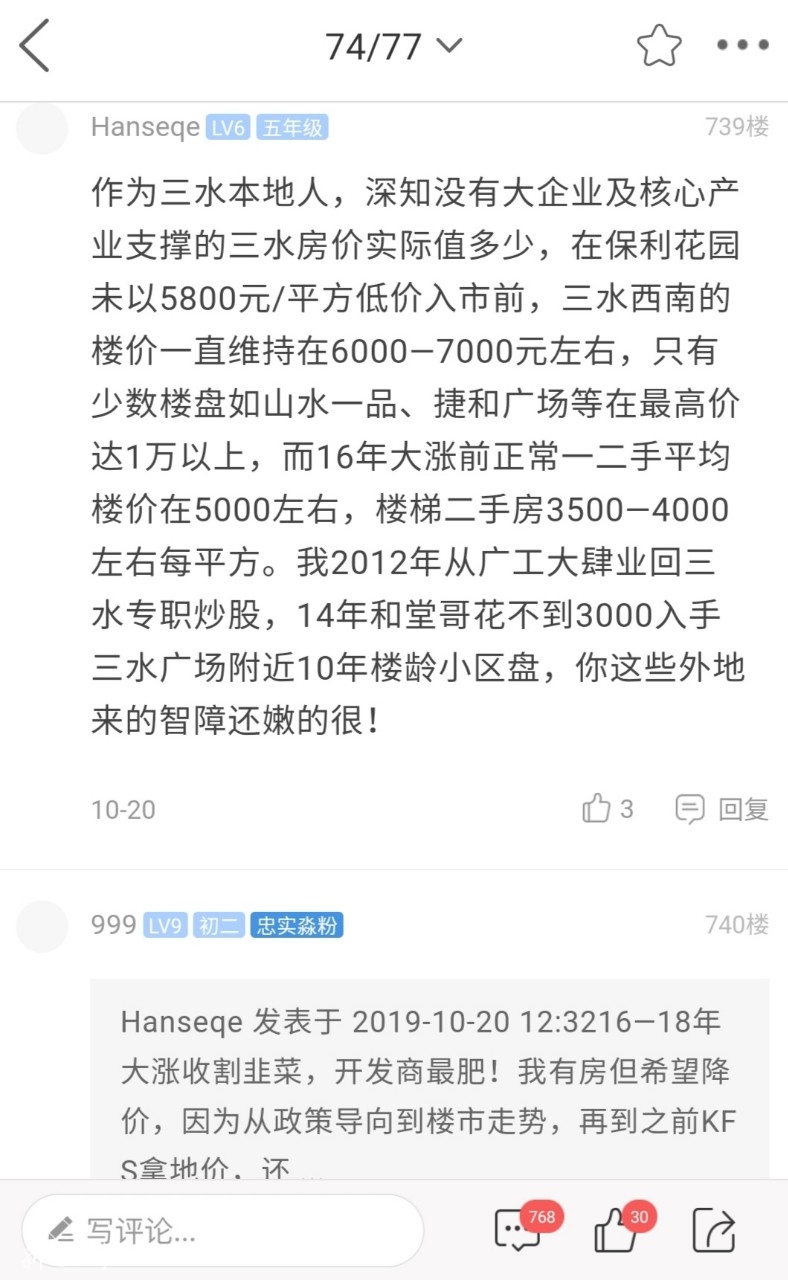
Task: Reply to Hanseqe's post via 回复
Action: point(722,809)
